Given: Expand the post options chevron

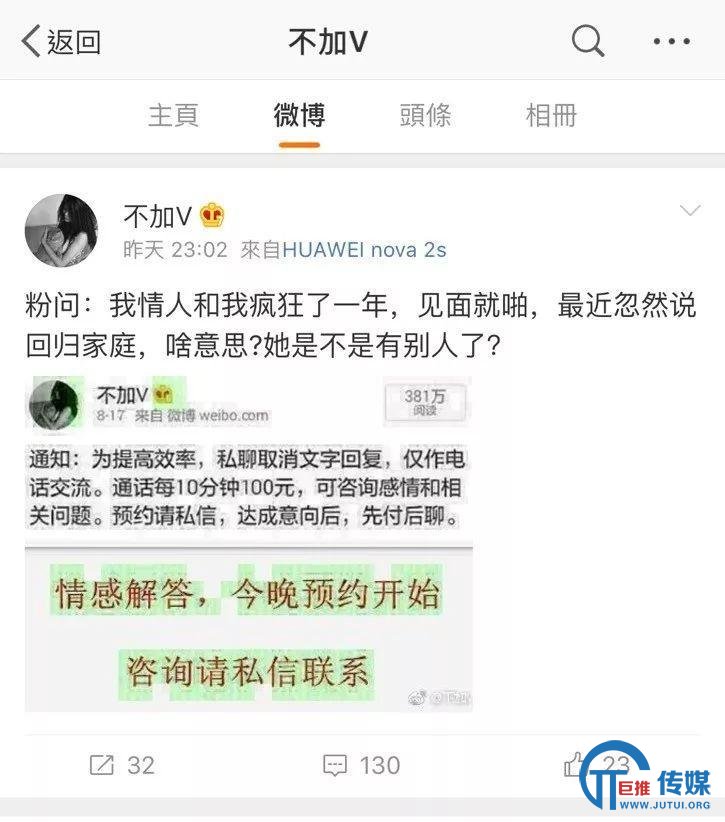Looking at the screenshot, I should click(x=690, y=210).
